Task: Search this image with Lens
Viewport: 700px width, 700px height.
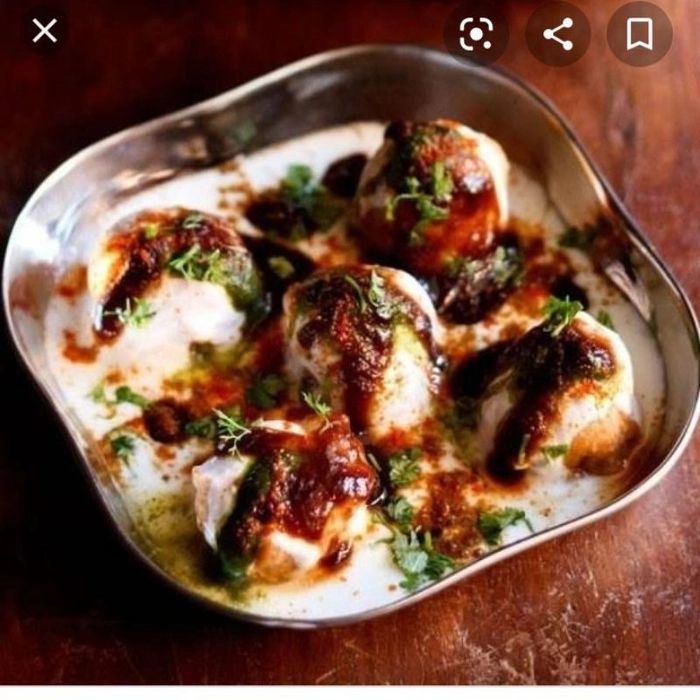Action: point(476,34)
